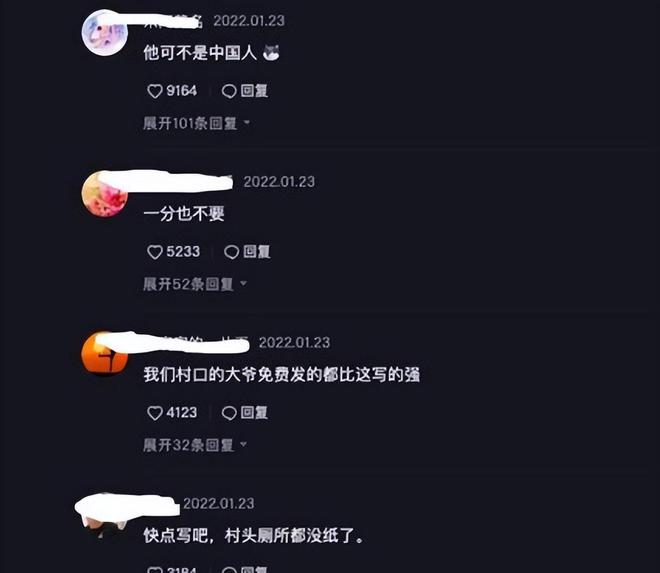Viewport: 660px width, 573px height.
Task: Reply to the comment "一分也不要"
Action: pos(246,252)
